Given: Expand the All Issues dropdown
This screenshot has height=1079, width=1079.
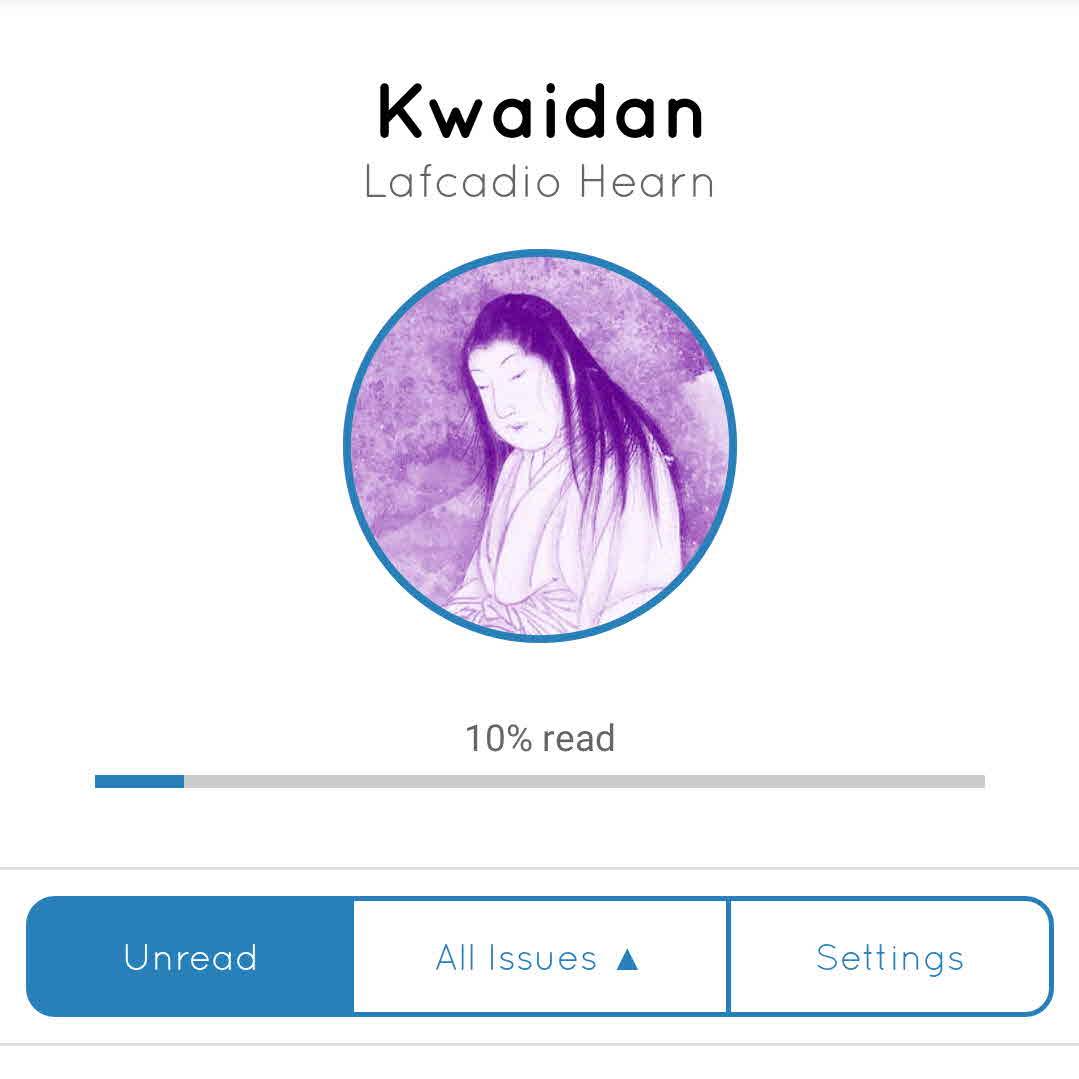Looking at the screenshot, I should (x=540, y=957).
